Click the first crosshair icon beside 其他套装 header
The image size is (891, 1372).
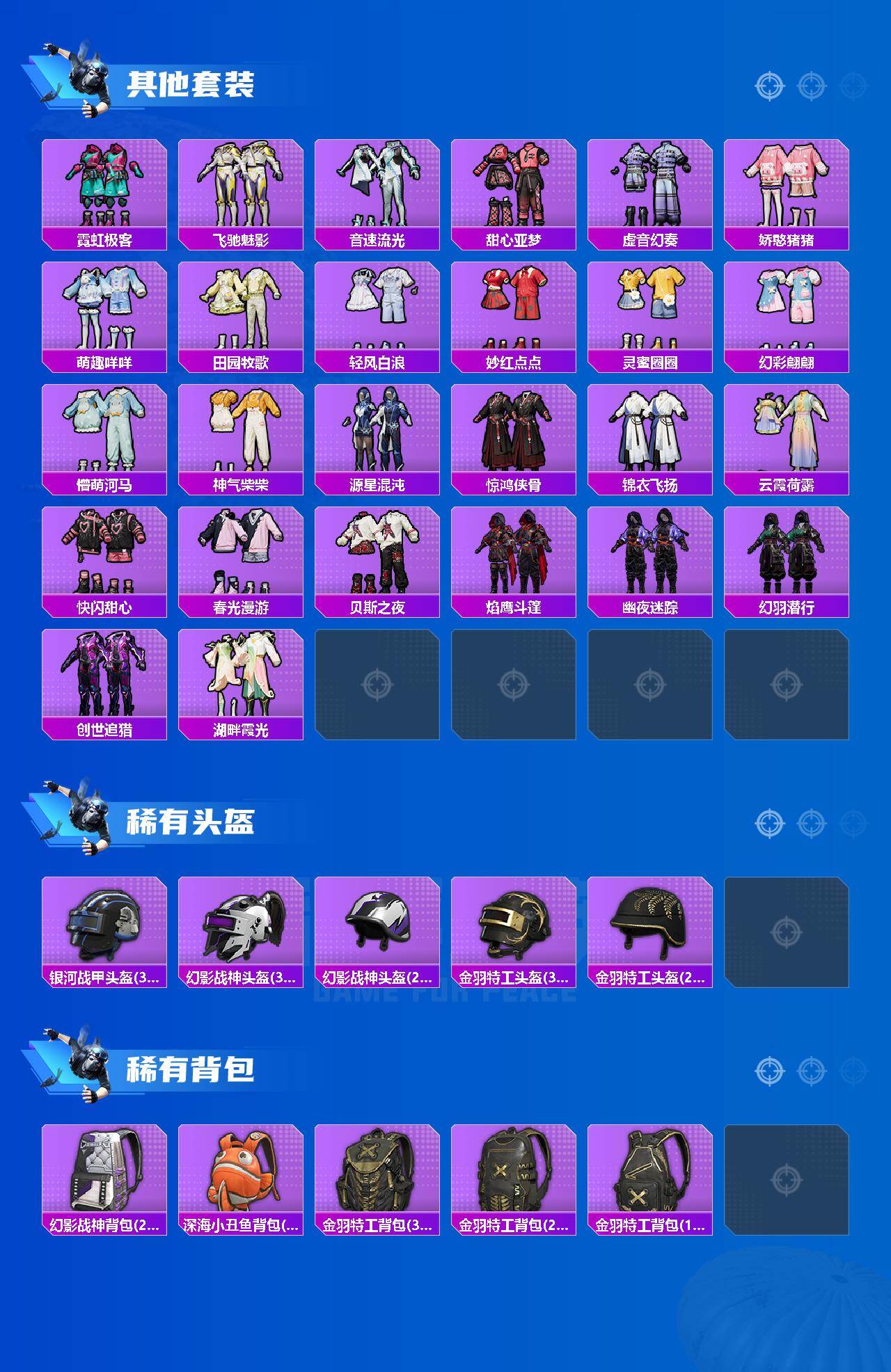pyautogui.click(x=769, y=87)
